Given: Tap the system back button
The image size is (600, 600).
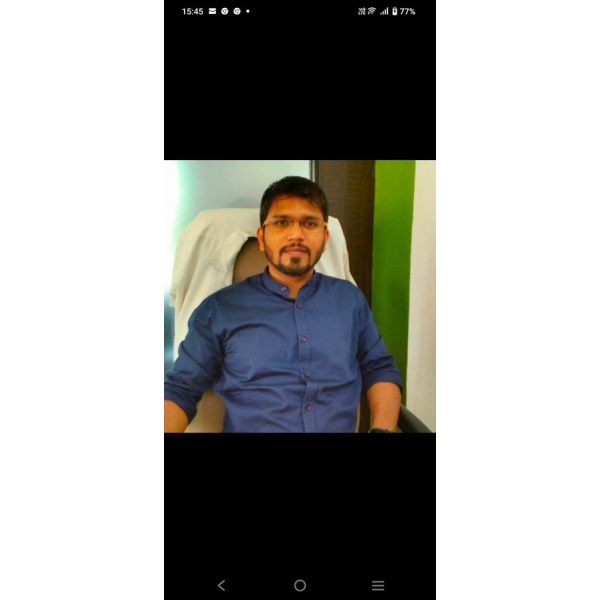Looking at the screenshot, I should click(221, 585).
